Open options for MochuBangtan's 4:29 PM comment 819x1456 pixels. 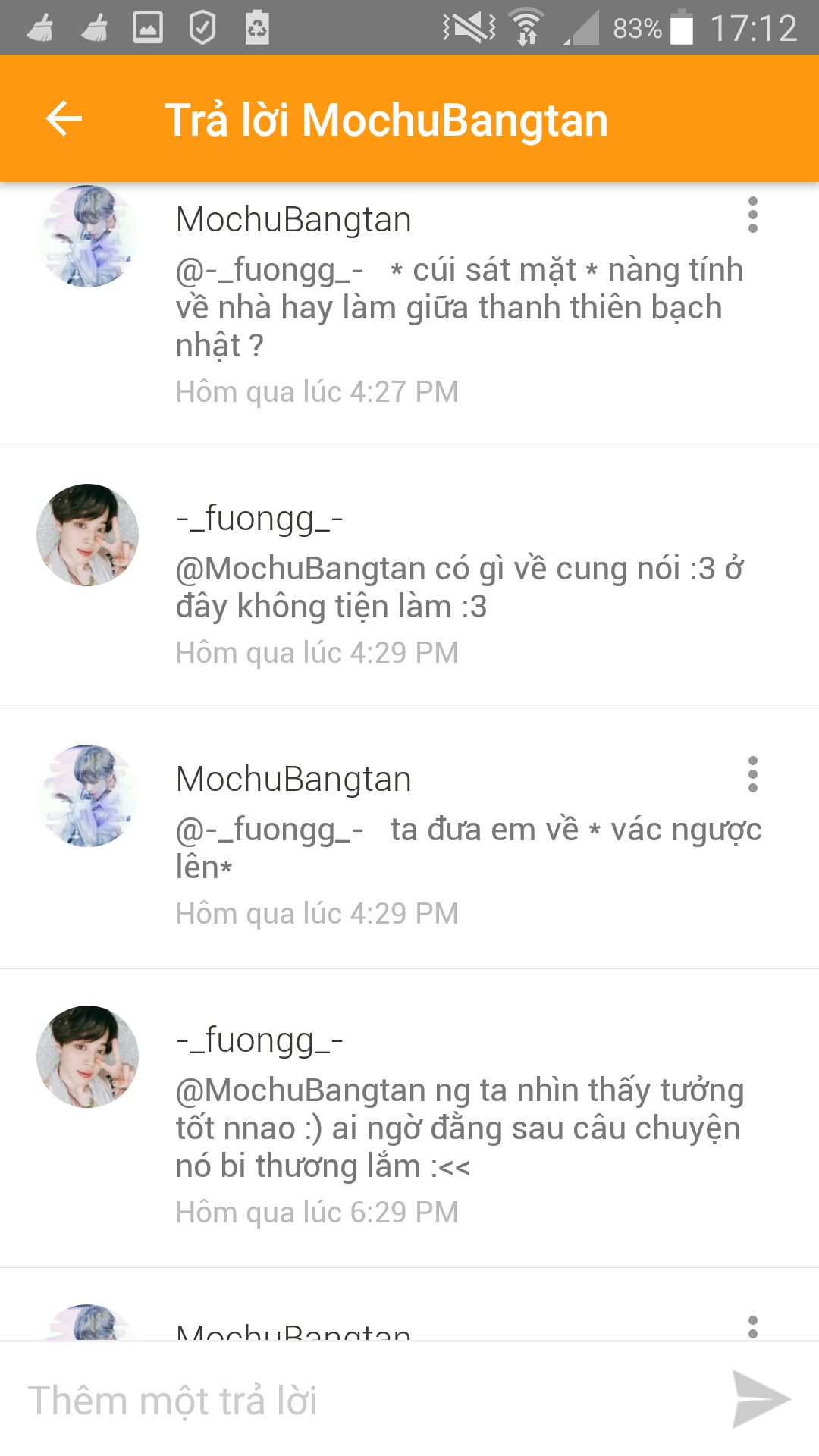(752, 774)
